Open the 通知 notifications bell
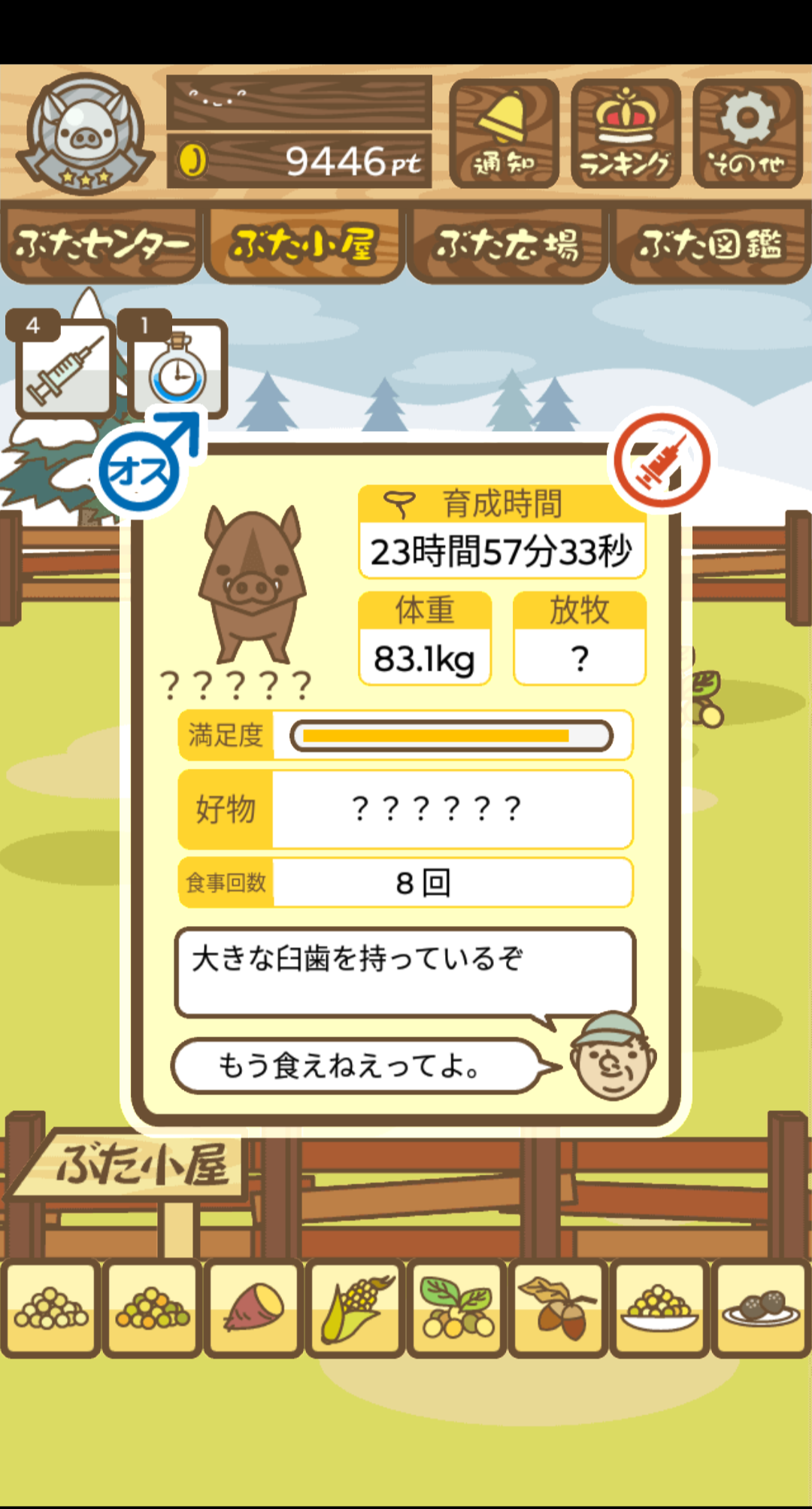The image size is (812, 1509). [x=504, y=134]
